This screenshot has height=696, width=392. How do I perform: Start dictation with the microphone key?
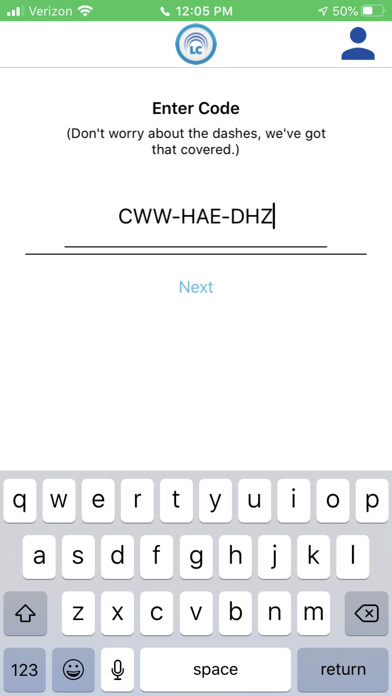pyautogui.click(x=117, y=669)
